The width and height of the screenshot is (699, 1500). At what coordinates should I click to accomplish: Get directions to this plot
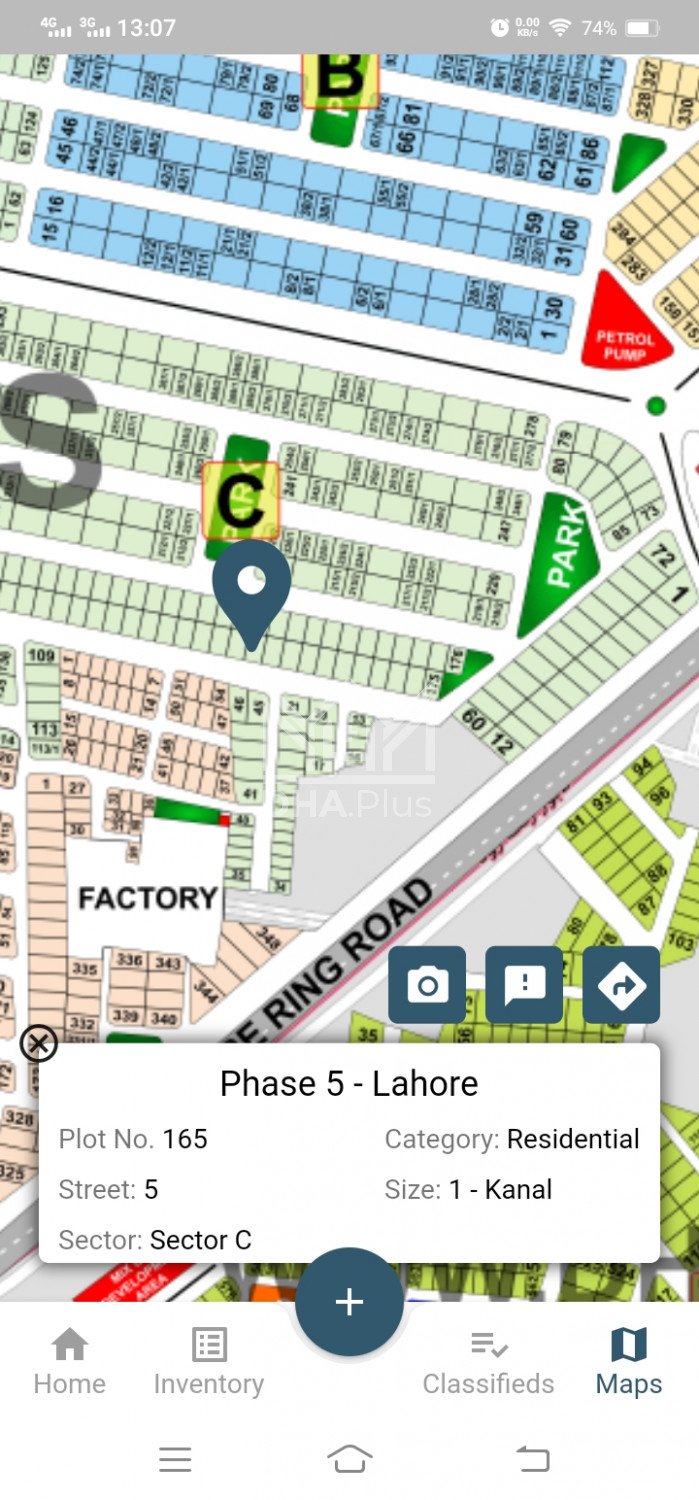tap(621, 985)
